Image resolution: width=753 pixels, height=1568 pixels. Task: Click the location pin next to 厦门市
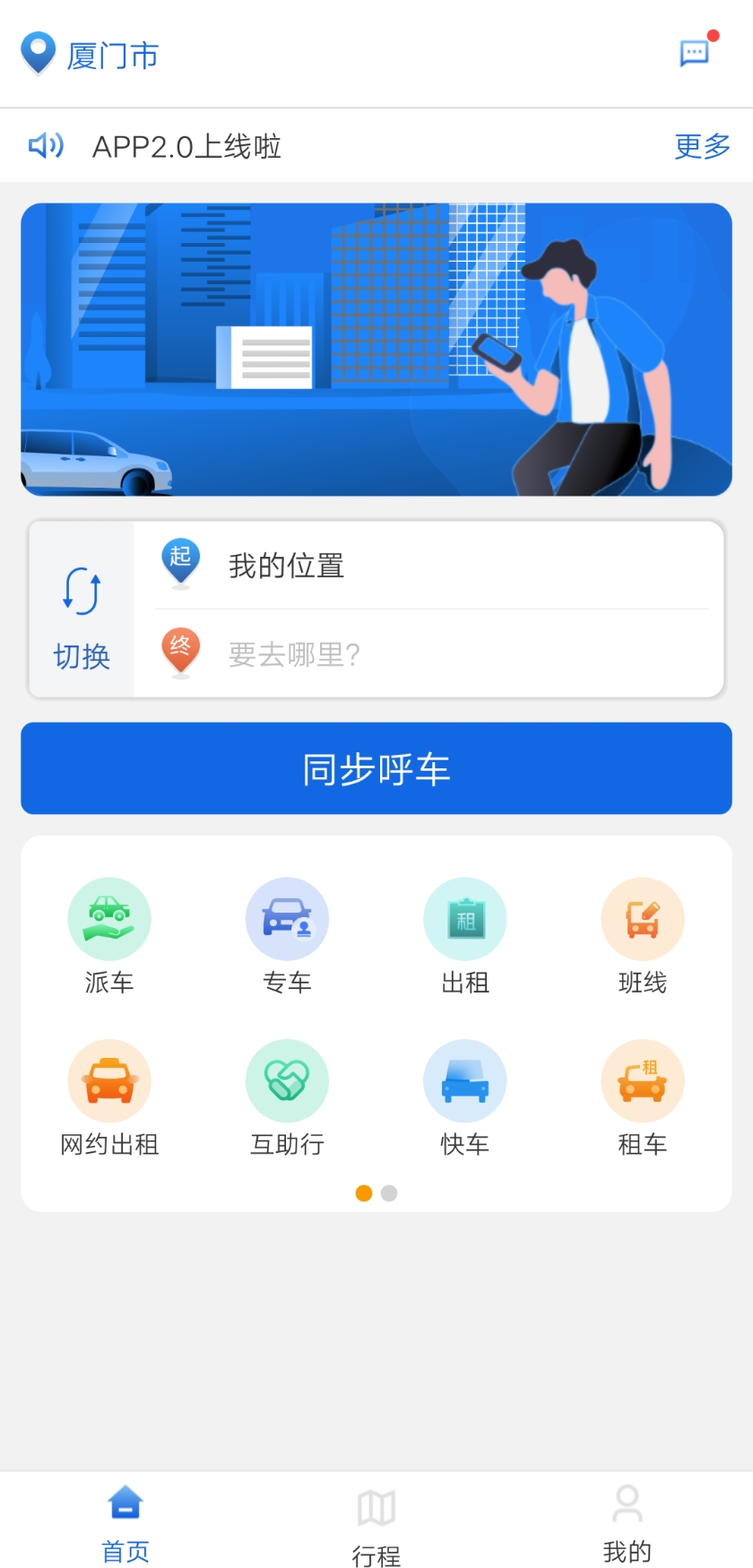[38, 52]
